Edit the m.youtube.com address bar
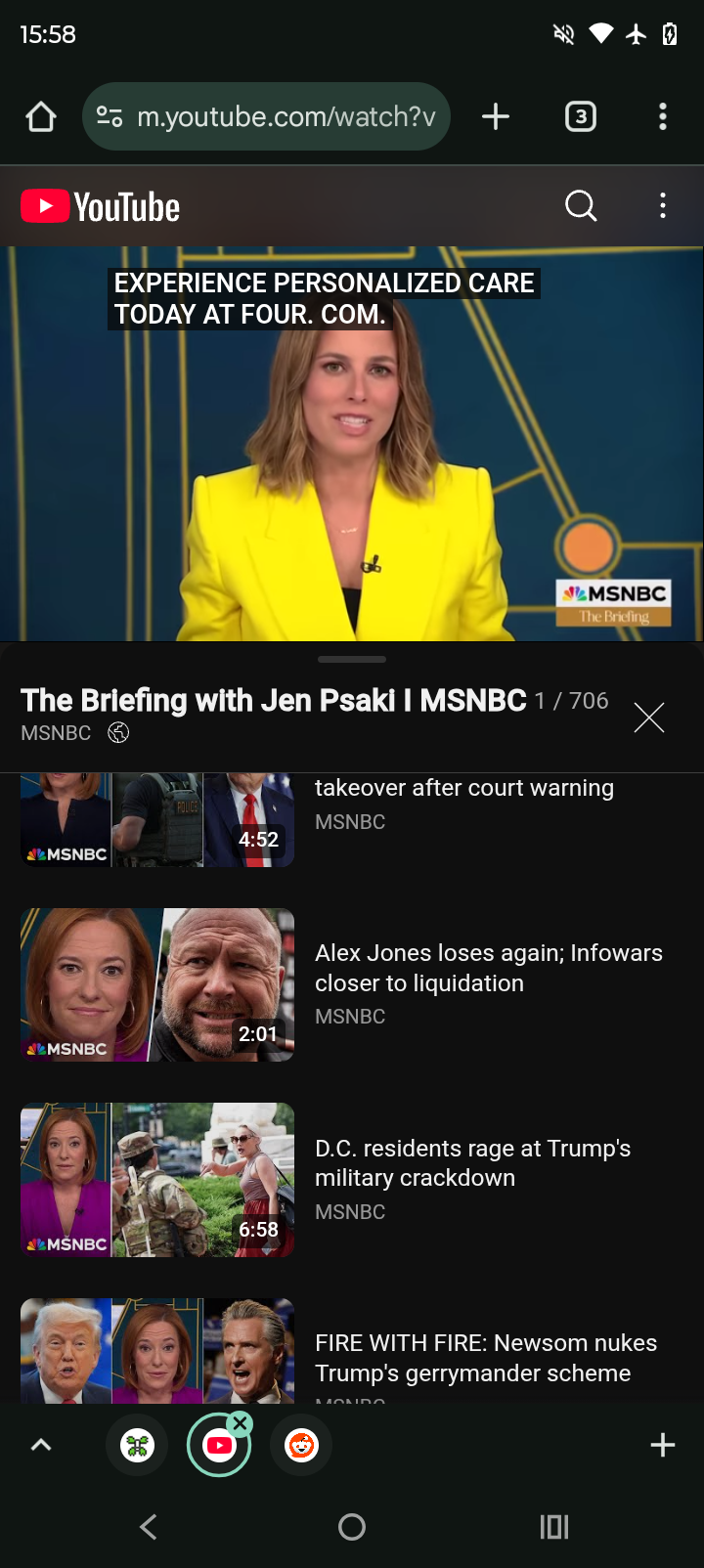The height and width of the screenshot is (1568, 704). click(284, 117)
